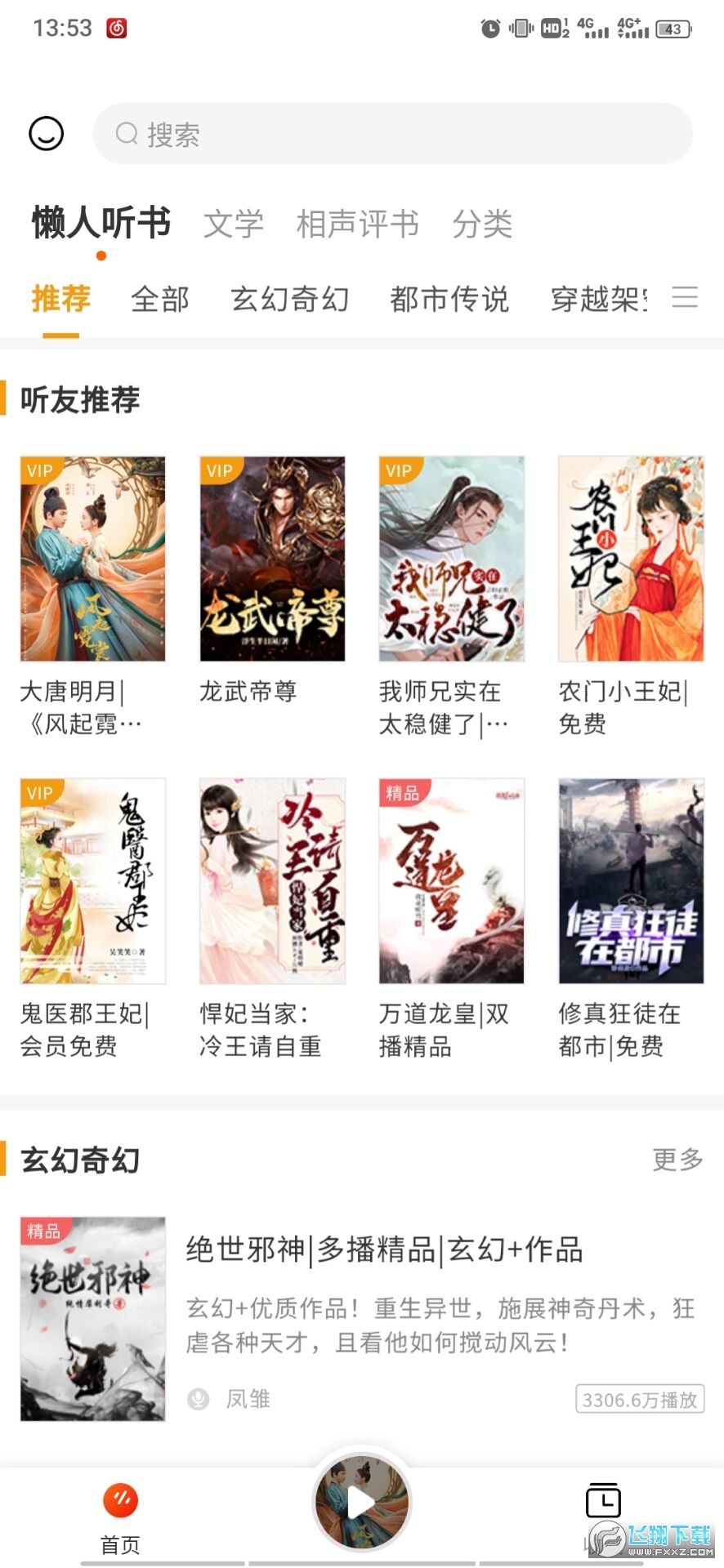Viewport: 724px width, 1568px height.
Task: Tap the microphone narrator icon next to 凤雏
Action: point(199,1399)
